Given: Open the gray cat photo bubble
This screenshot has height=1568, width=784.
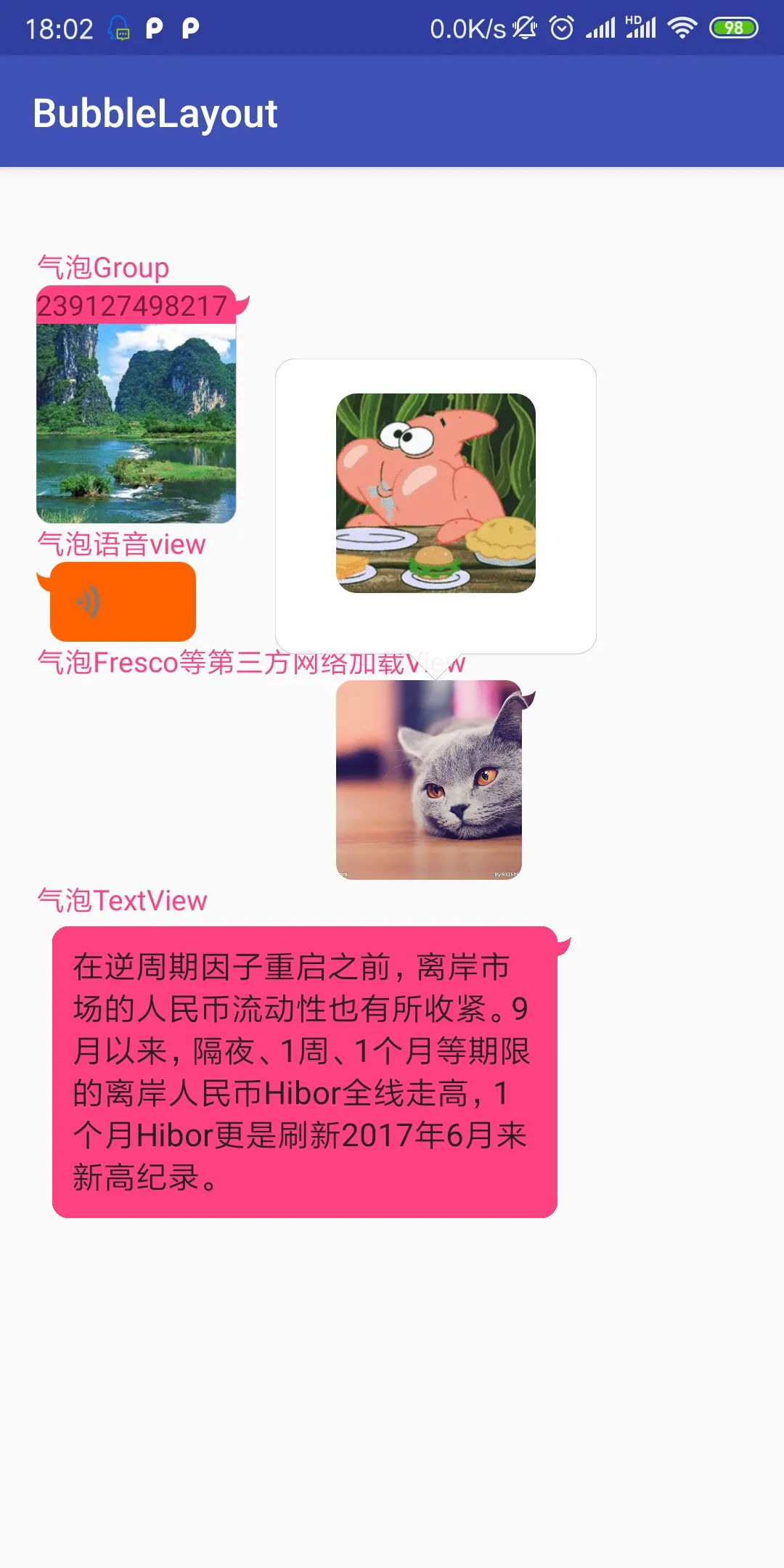Looking at the screenshot, I should (x=429, y=780).
